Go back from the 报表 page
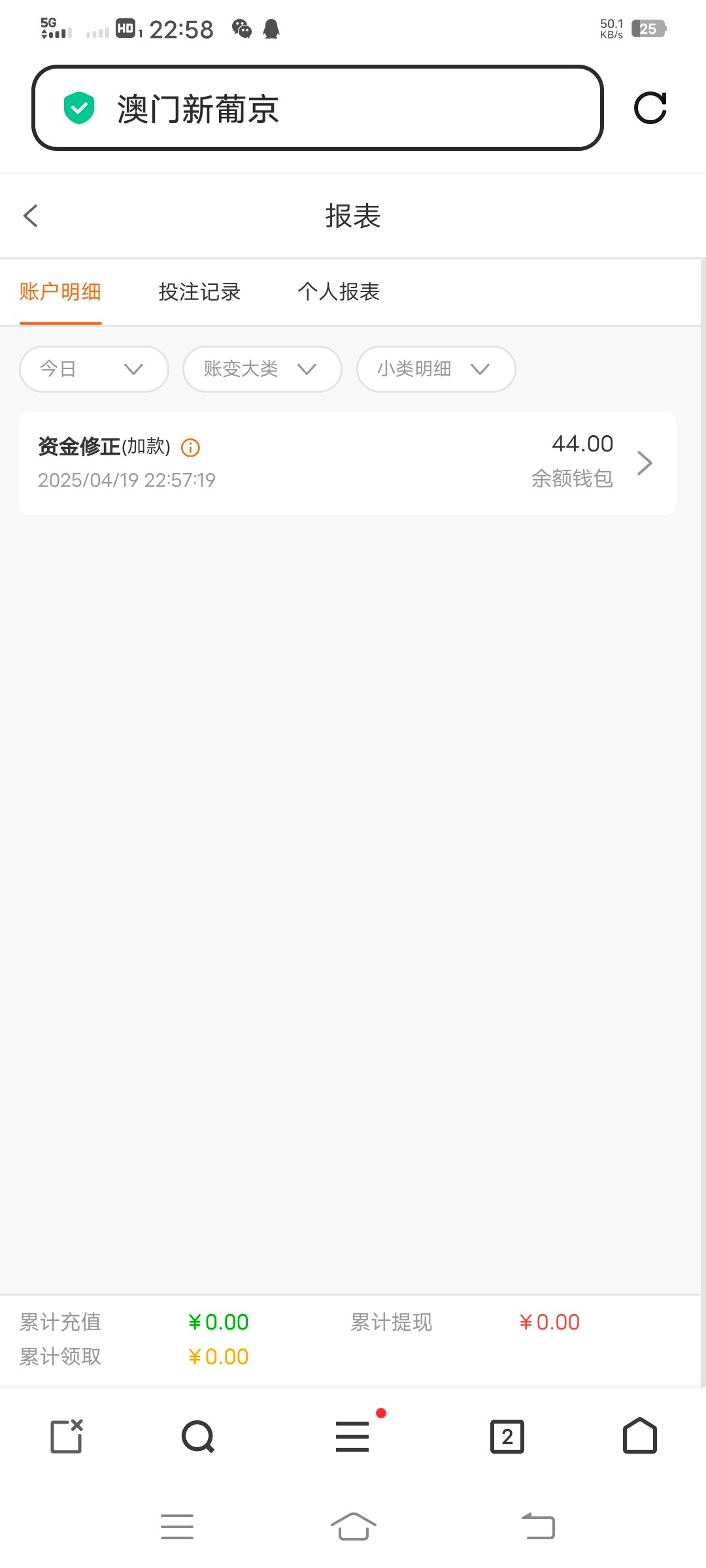The height and width of the screenshot is (1568, 706). click(31, 216)
